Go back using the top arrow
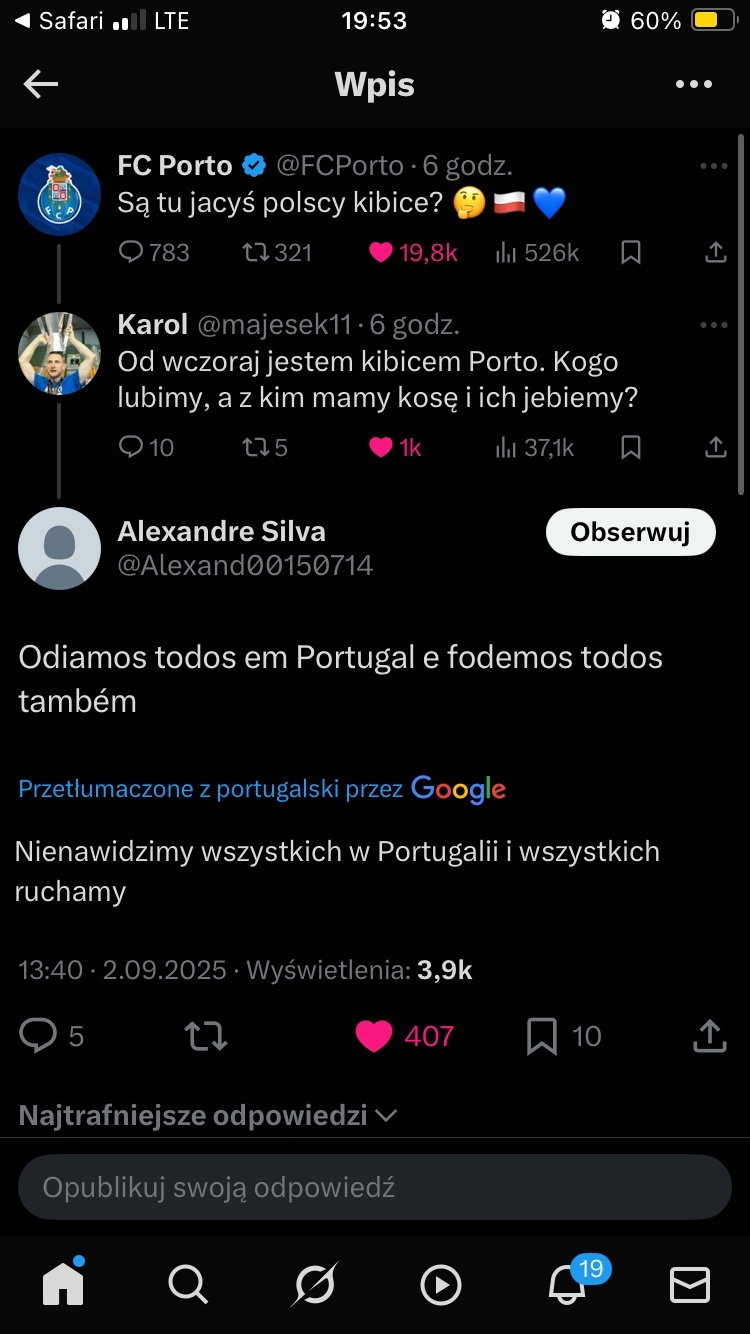This screenshot has height=1334, width=750. point(41,85)
